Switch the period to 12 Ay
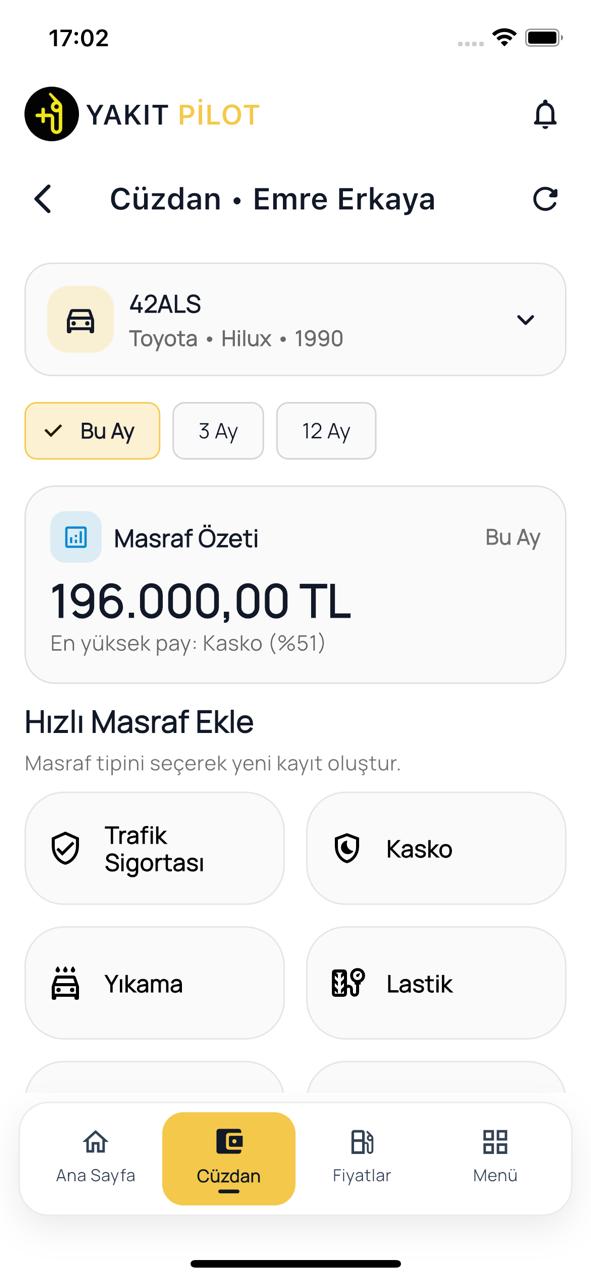591x1280 pixels. point(326,431)
